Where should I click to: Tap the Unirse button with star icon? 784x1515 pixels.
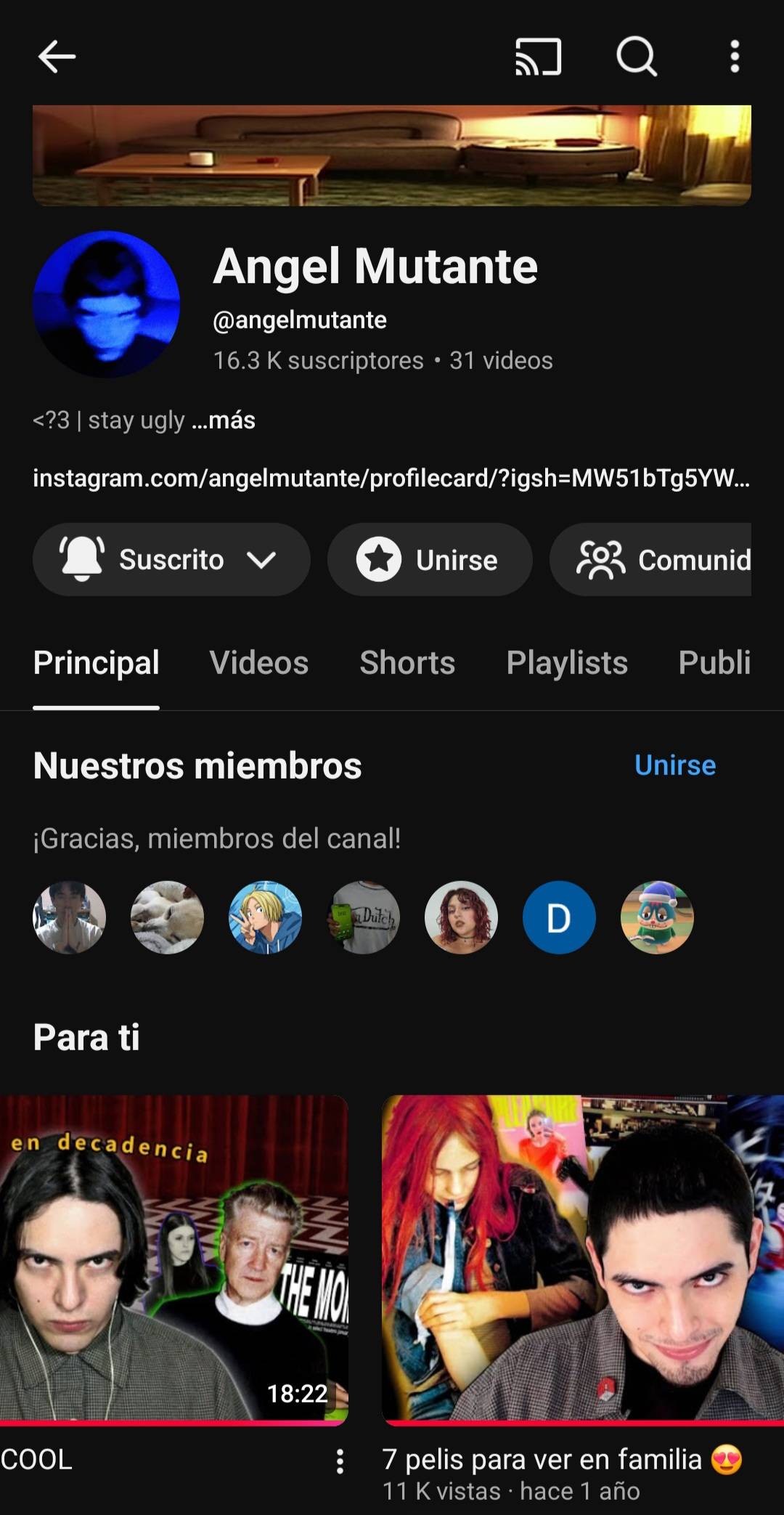430,560
